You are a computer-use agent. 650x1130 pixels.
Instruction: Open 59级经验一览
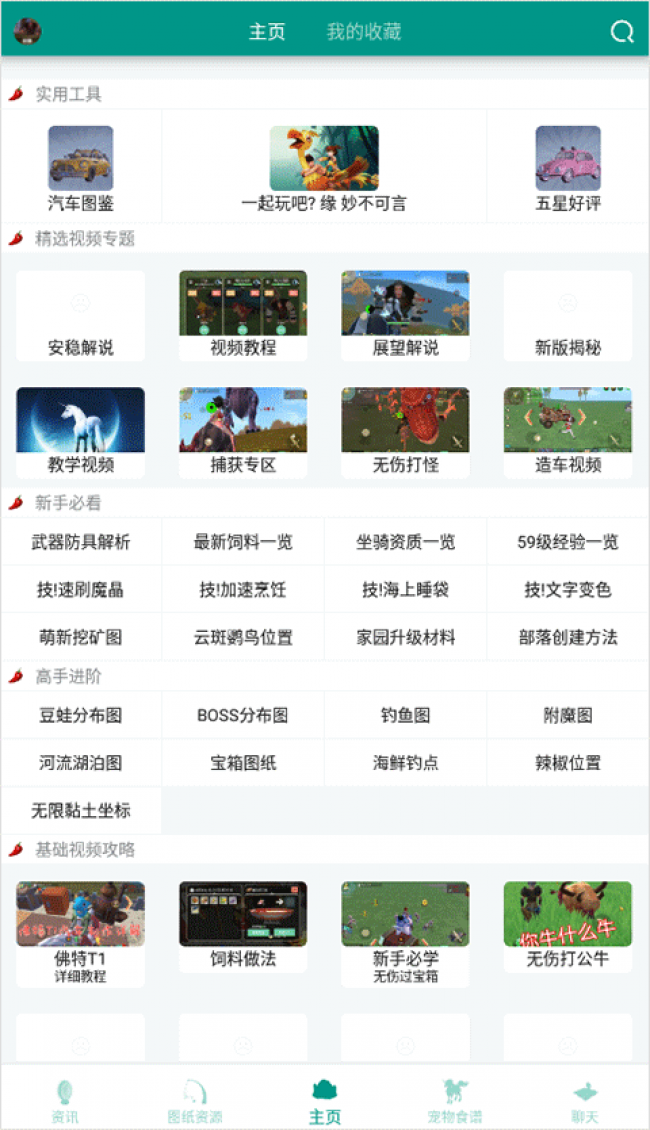[568, 542]
